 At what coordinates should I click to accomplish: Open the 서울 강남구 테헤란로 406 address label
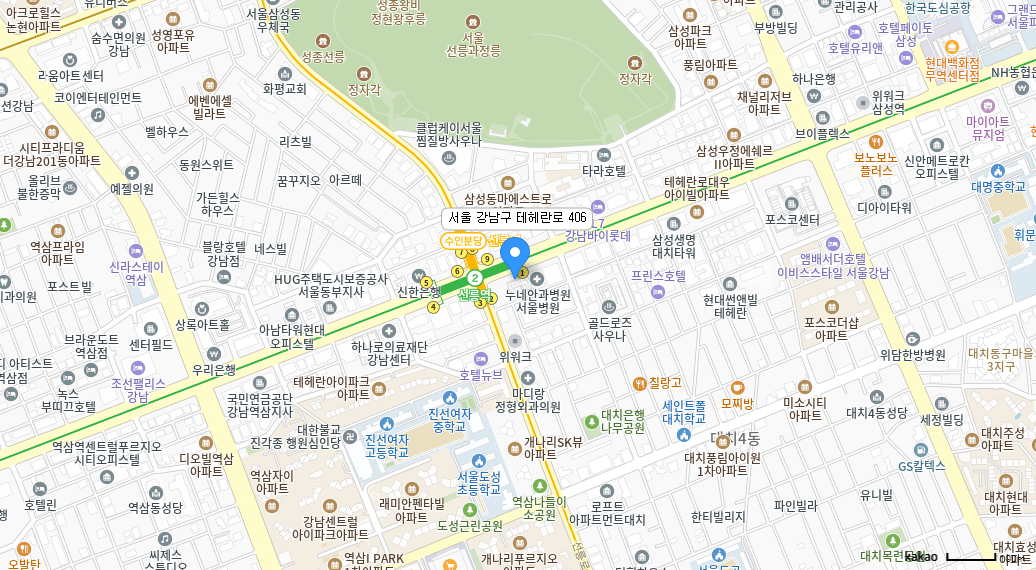(x=517, y=217)
